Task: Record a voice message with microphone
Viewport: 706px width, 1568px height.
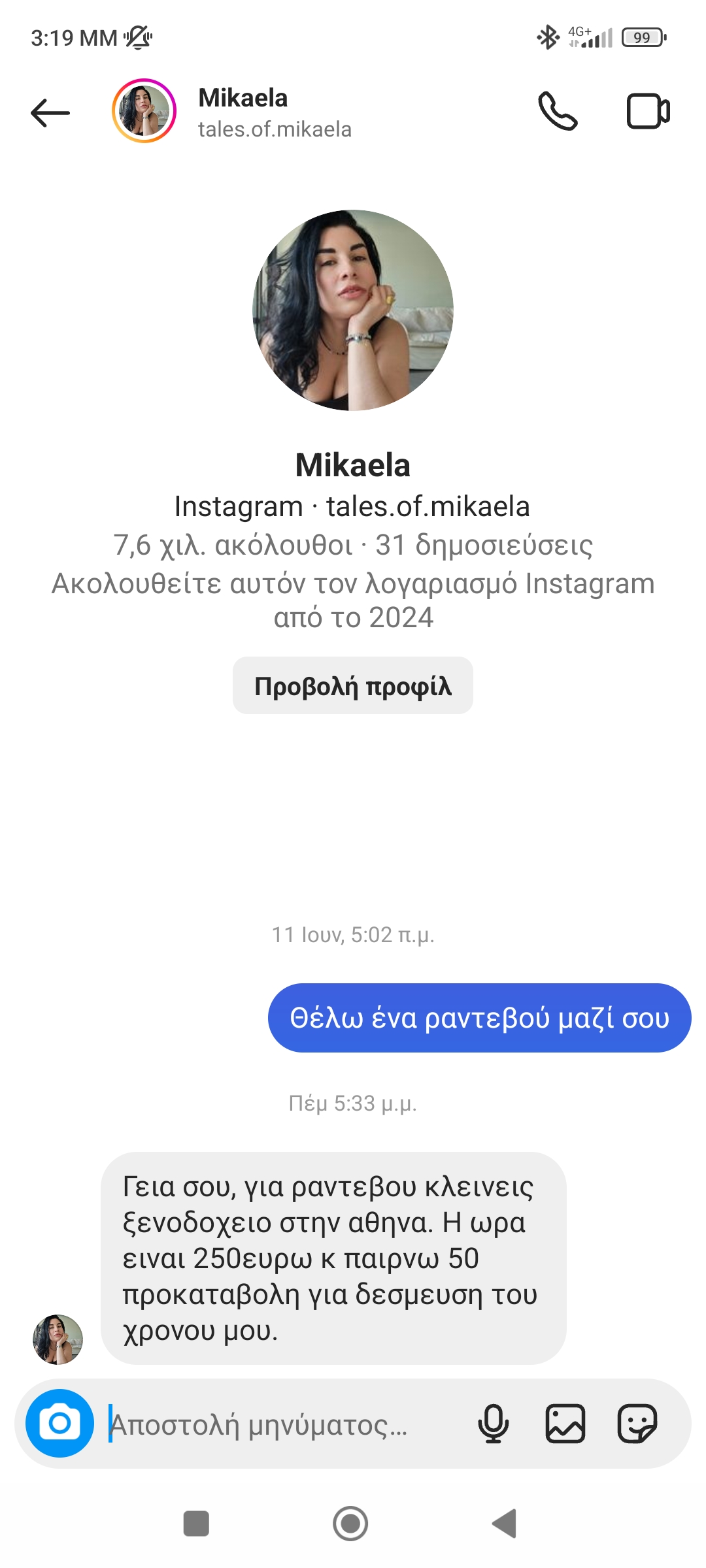Action: 494,1423
